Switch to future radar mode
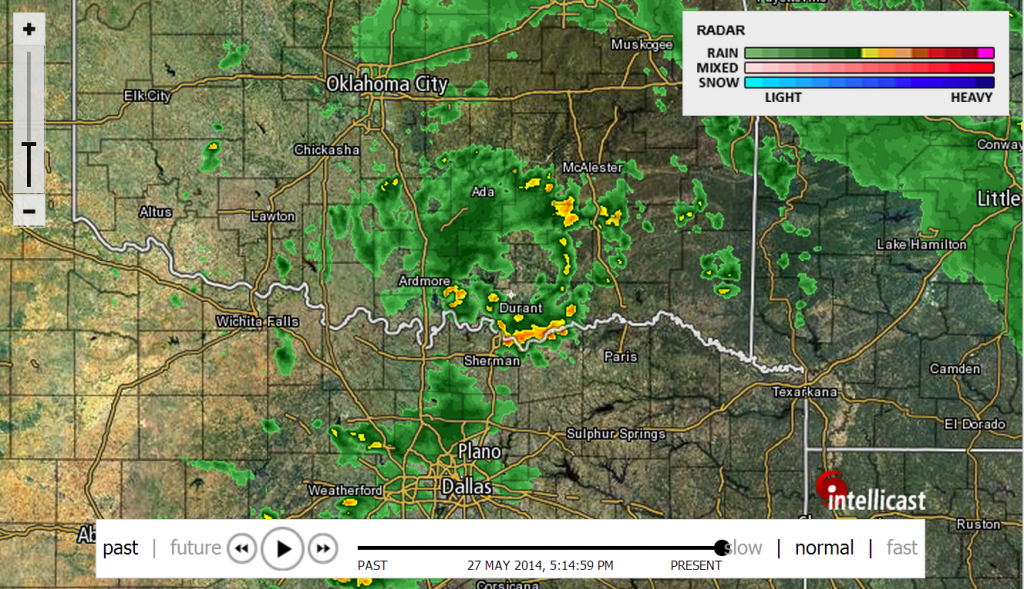1024x589 pixels. coord(195,548)
